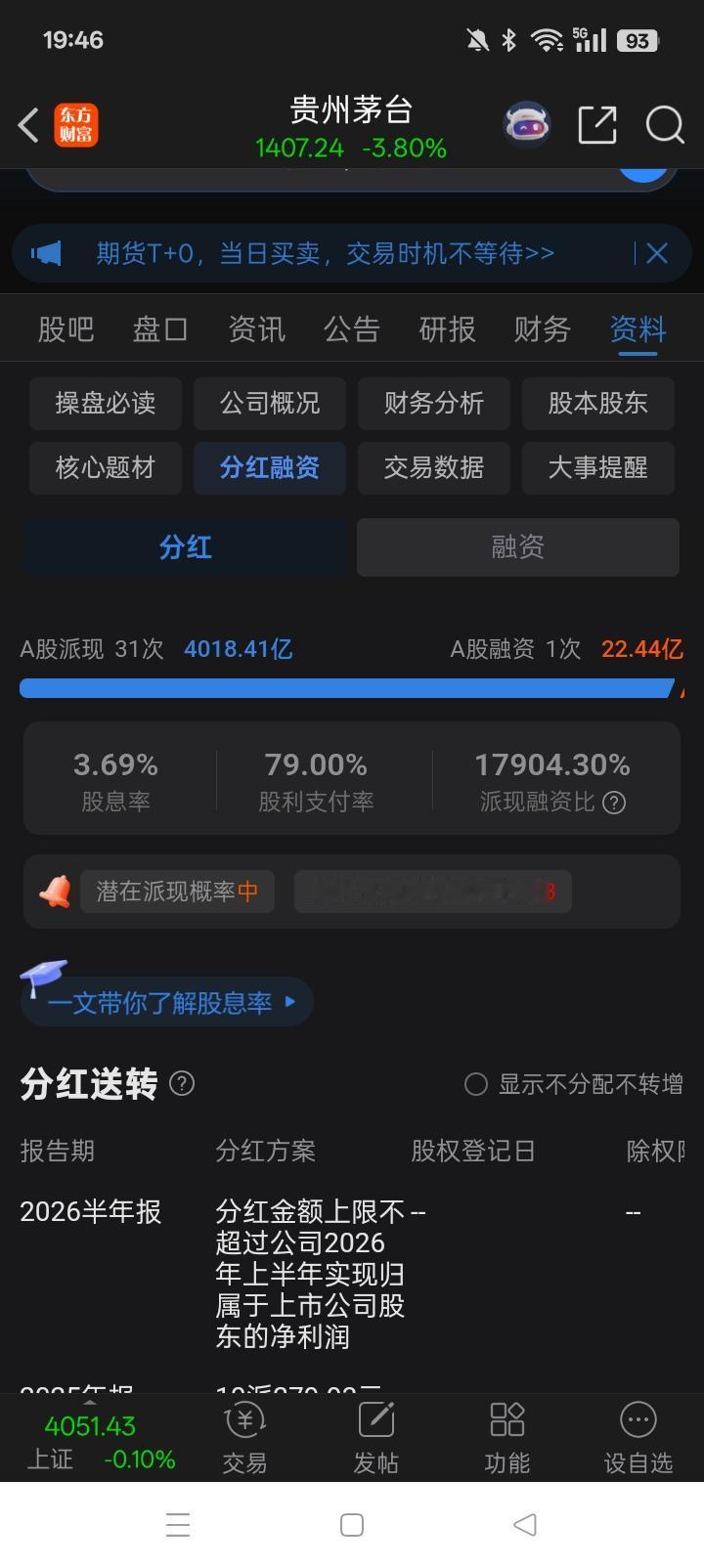
Task: Open the AI assistant robot icon
Action: 527,124
